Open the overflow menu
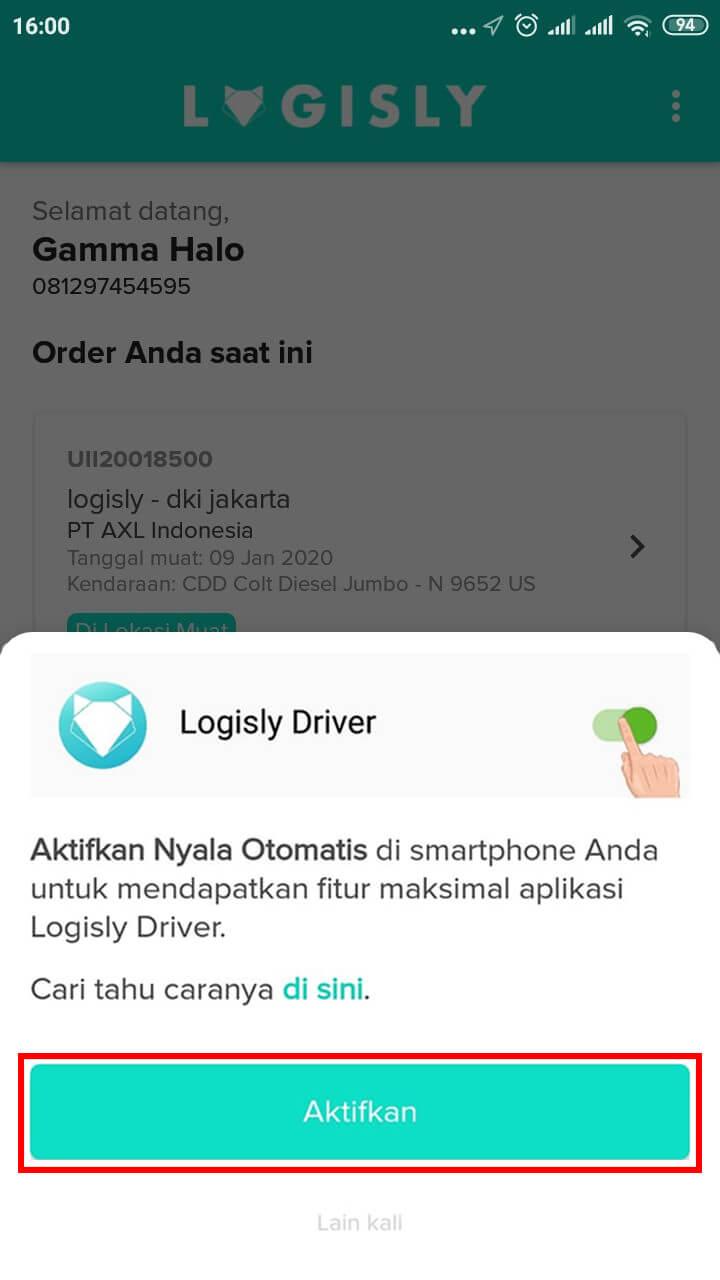The width and height of the screenshot is (720, 1280). point(676,106)
